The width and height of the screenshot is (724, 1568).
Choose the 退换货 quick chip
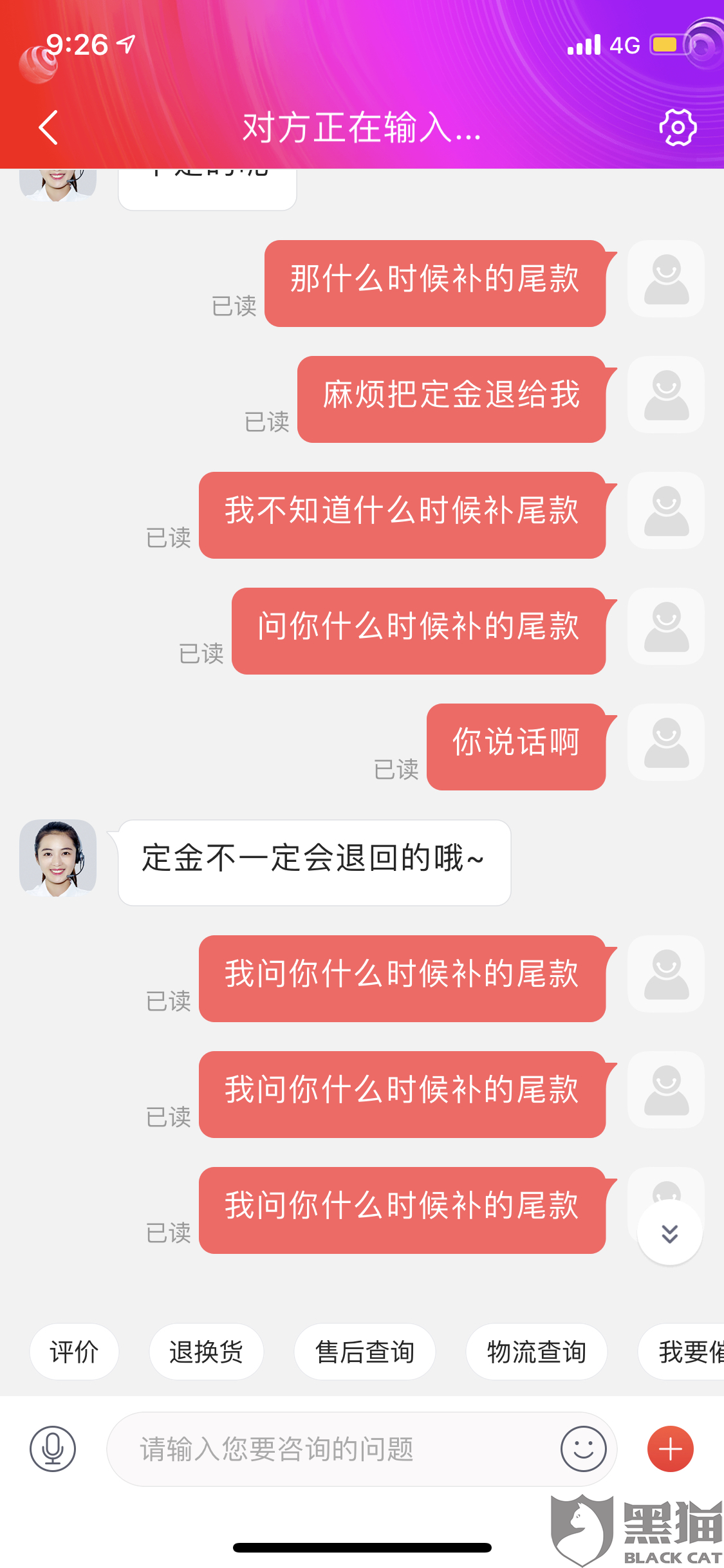pos(206,1352)
